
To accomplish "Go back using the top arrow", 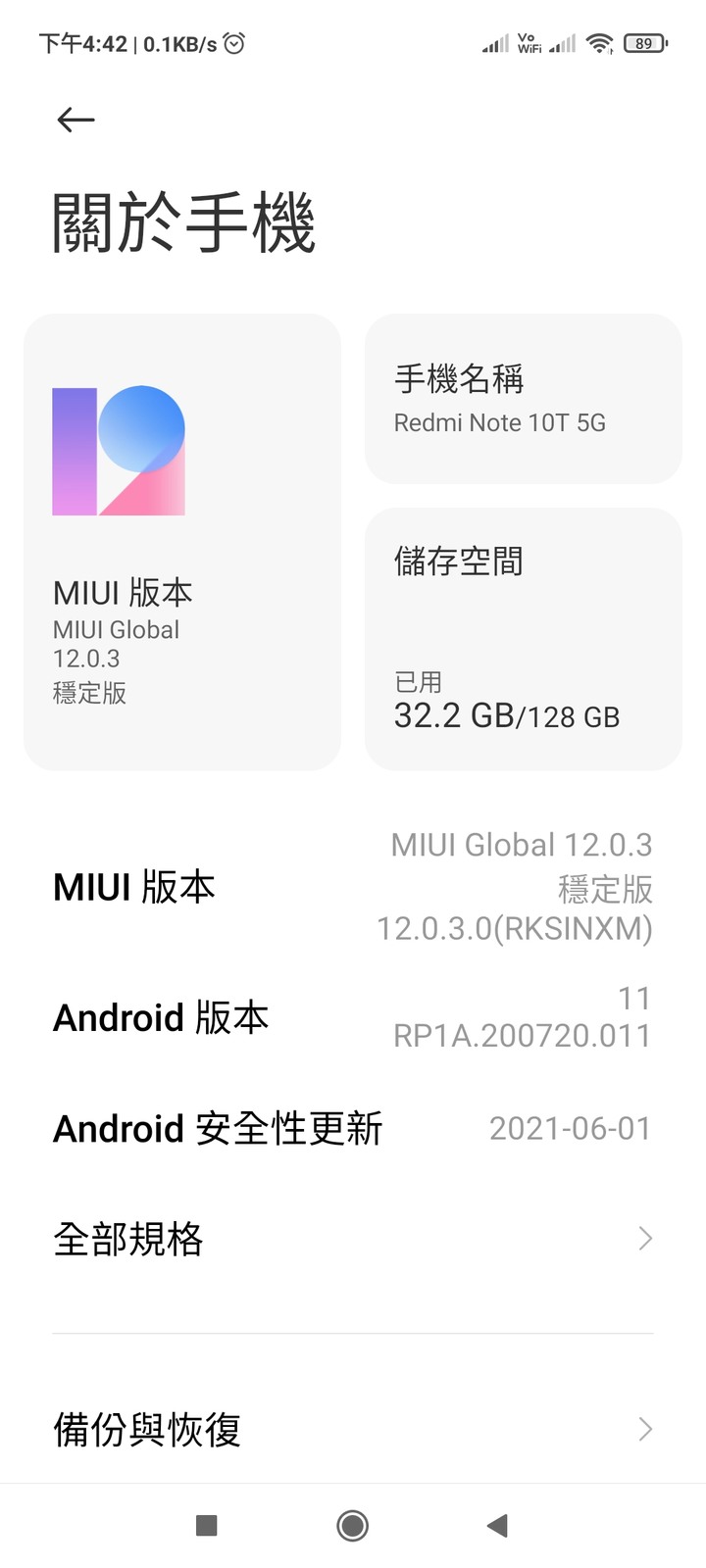I will (x=76, y=120).
